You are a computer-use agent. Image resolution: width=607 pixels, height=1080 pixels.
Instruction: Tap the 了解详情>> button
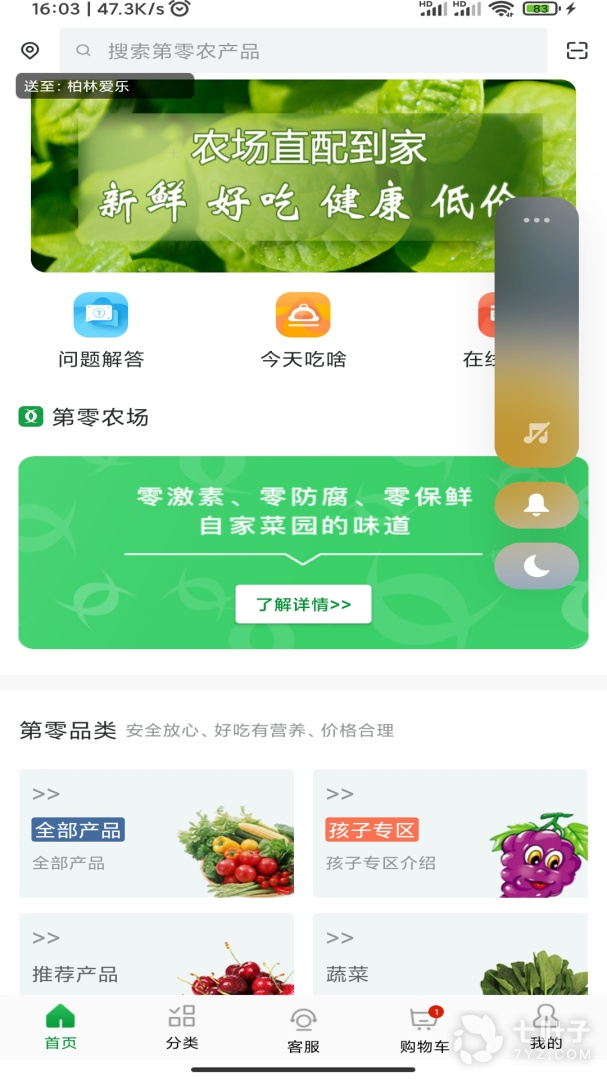(303, 604)
